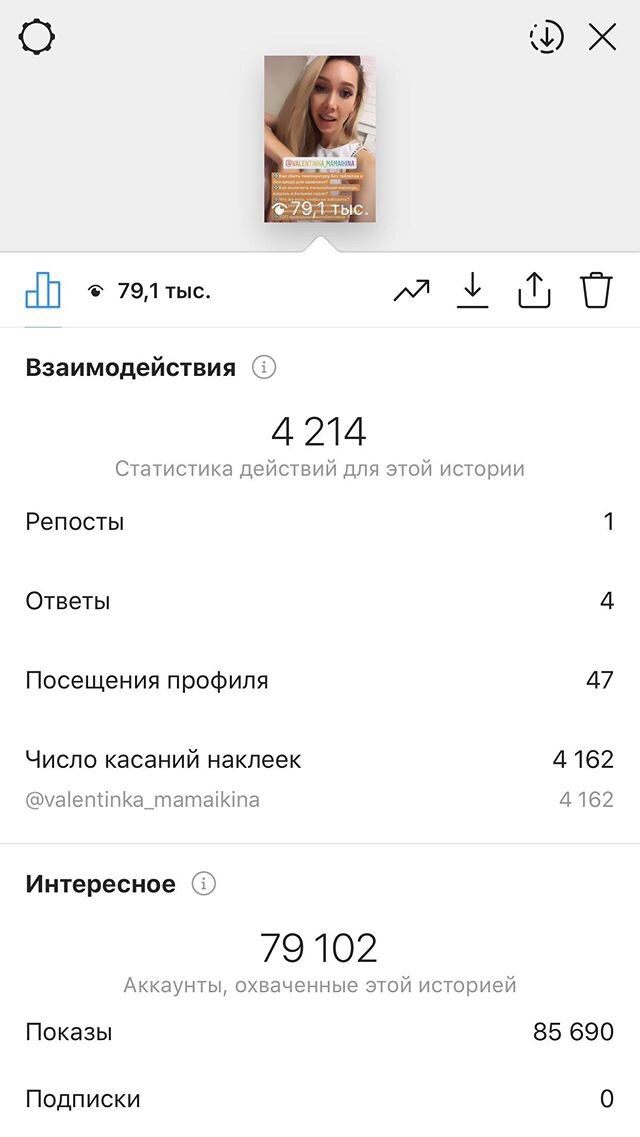Tap the circled download arrow icon
This screenshot has width=640, height=1137.
(x=547, y=37)
